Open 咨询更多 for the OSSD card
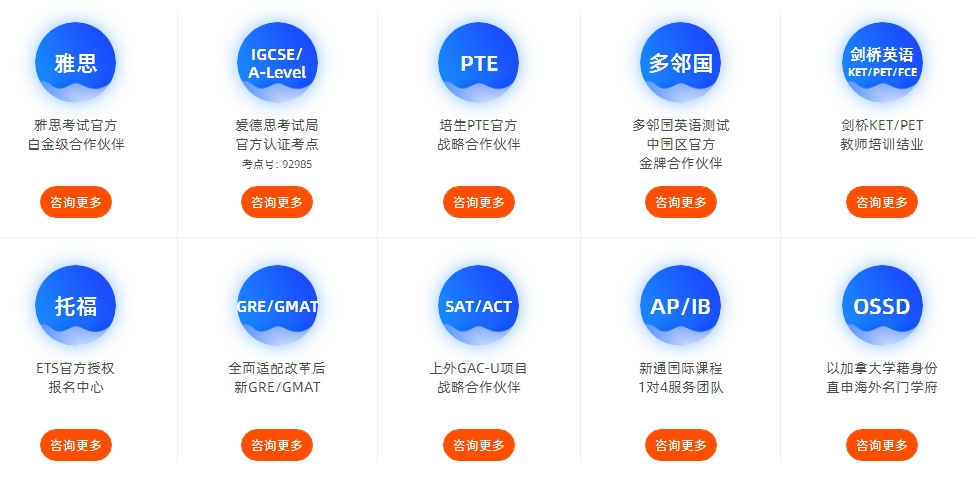Screen dimensions: 976x477 (x=882, y=445)
